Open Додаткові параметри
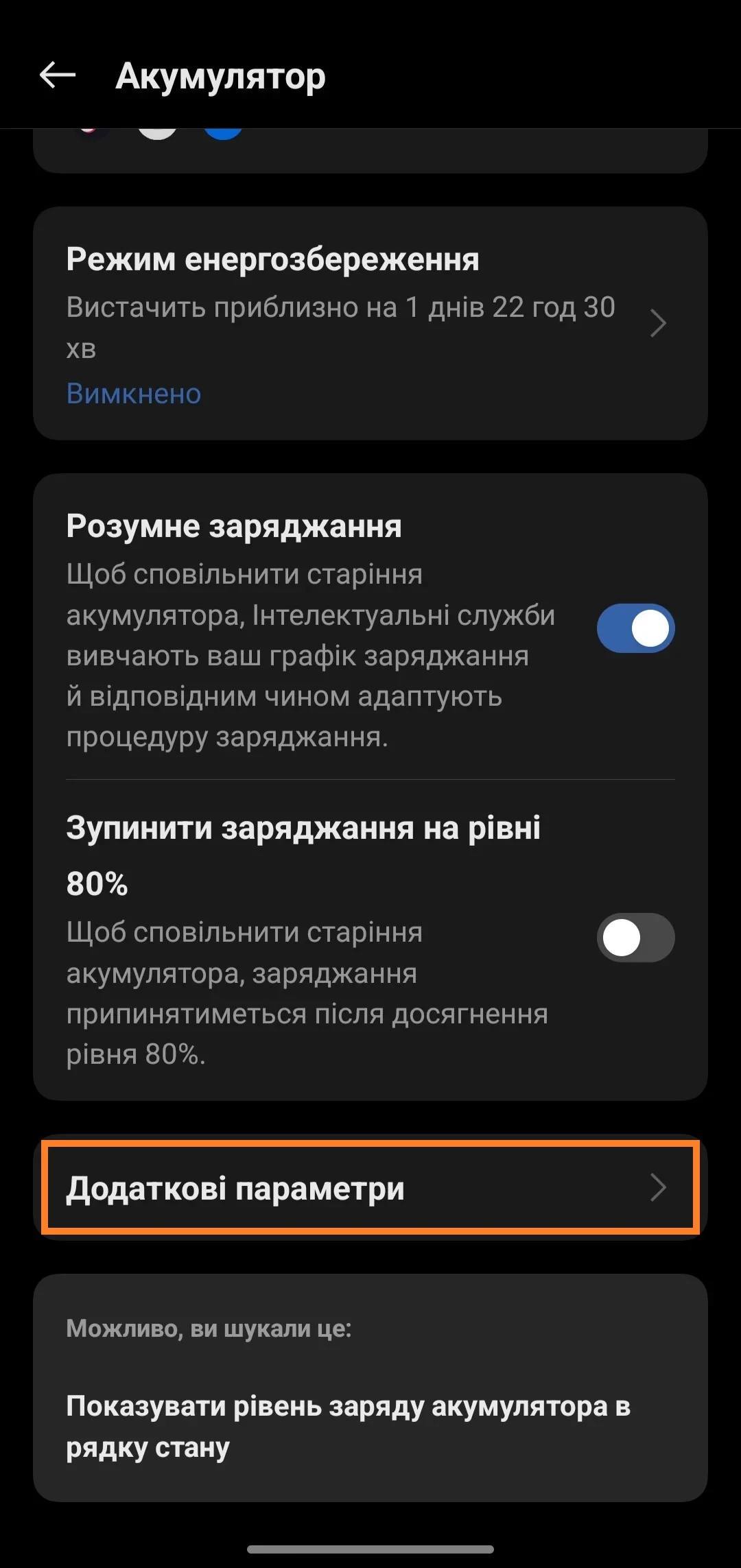The image size is (741, 1568). [x=370, y=1188]
